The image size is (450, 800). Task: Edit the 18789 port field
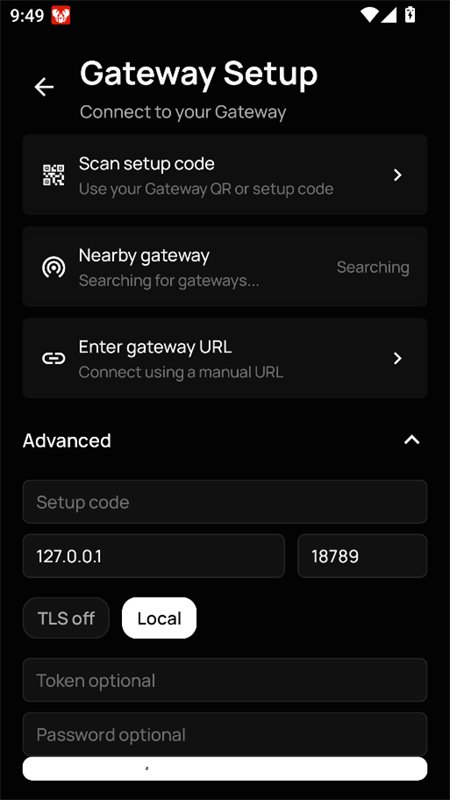pos(362,556)
